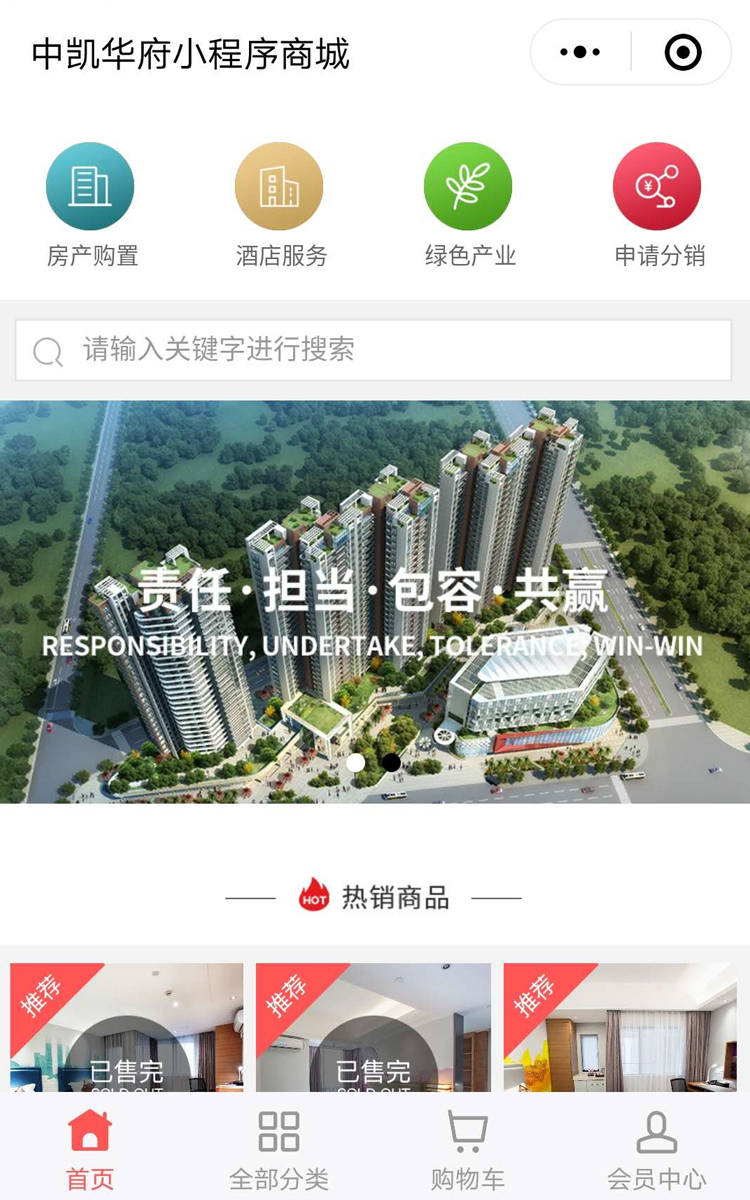This screenshot has height=1200, width=750.
Task: Switch to the 首页 tab
Action: (90, 1150)
